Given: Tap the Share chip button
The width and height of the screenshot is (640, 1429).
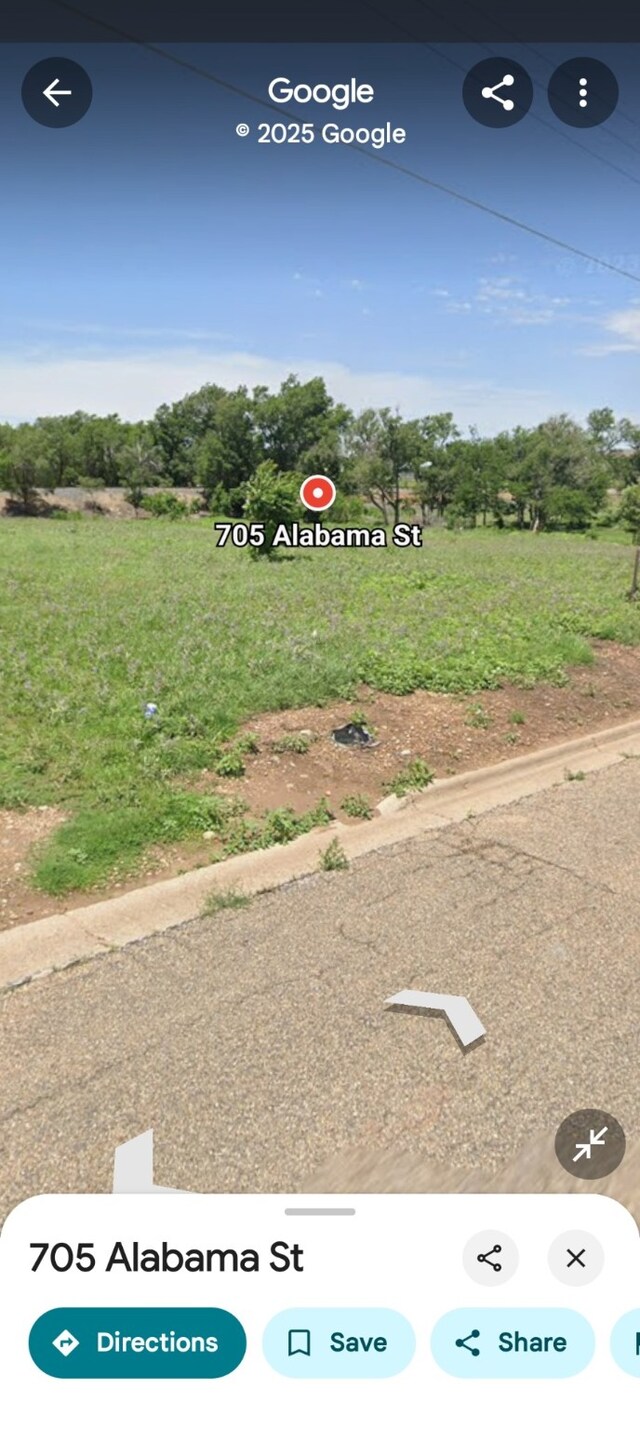Looking at the screenshot, I should 512,1342.
